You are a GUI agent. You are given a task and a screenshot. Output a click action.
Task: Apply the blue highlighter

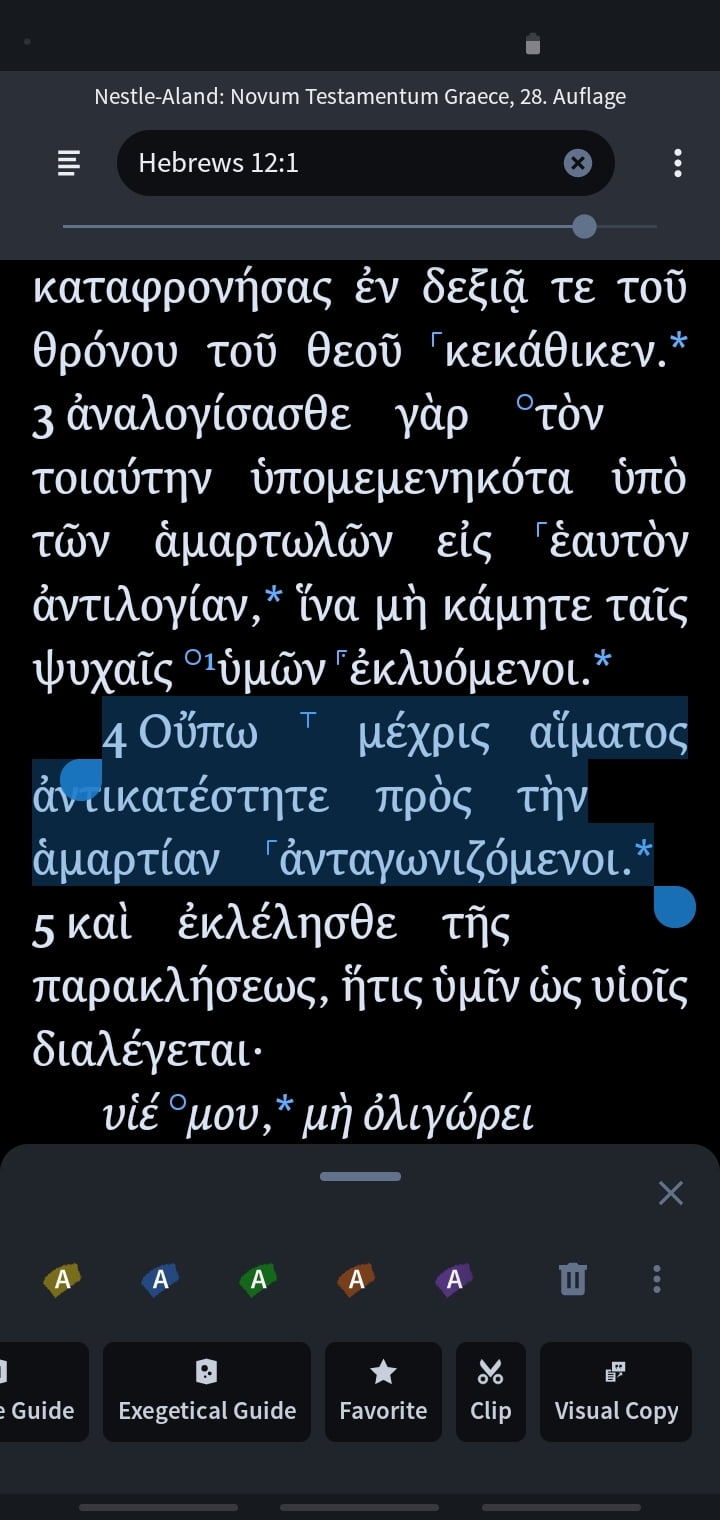pyautogui.click(x=160, y=1278)
